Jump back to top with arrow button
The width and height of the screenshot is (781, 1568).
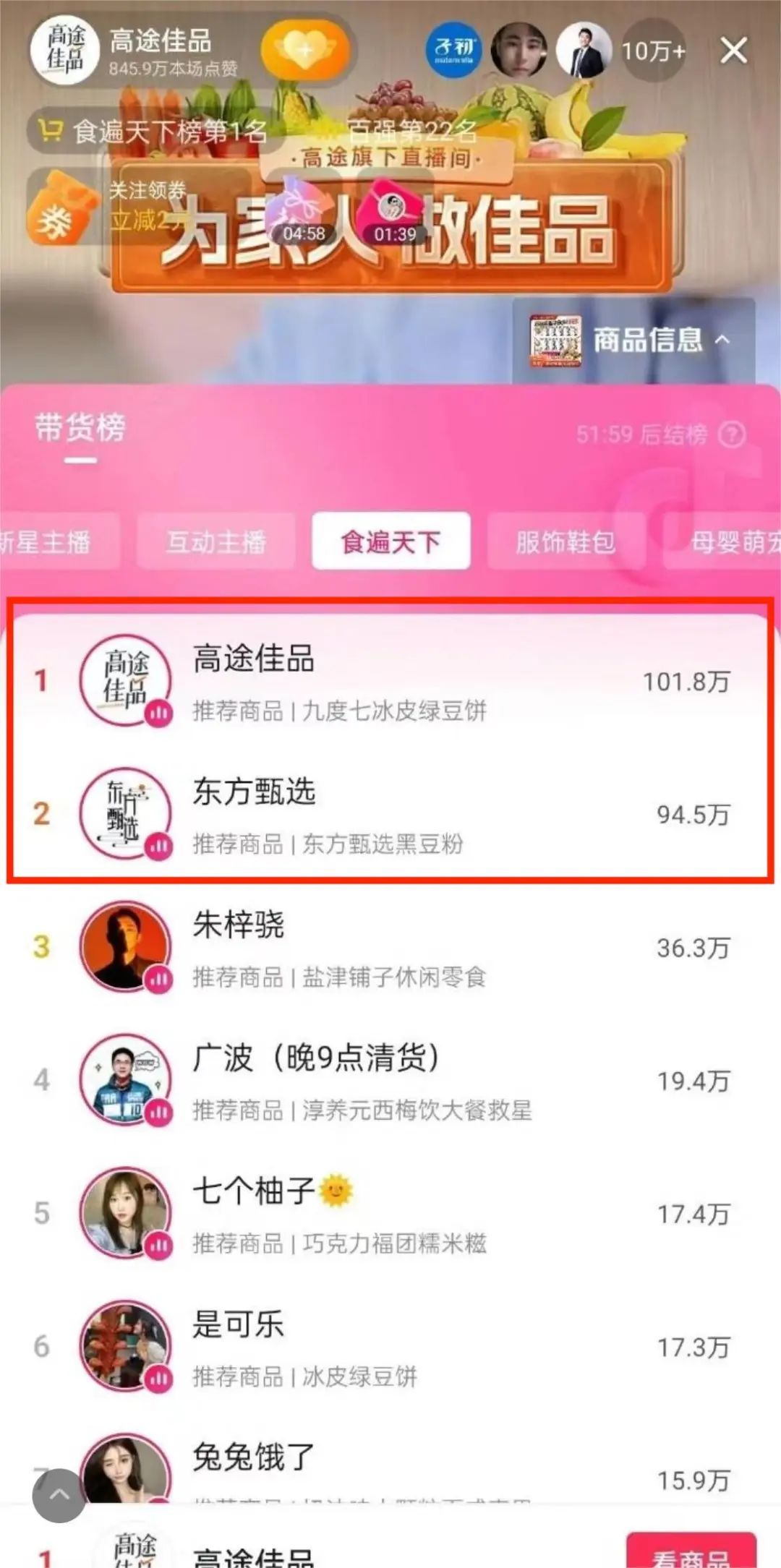coord(59,1495)
